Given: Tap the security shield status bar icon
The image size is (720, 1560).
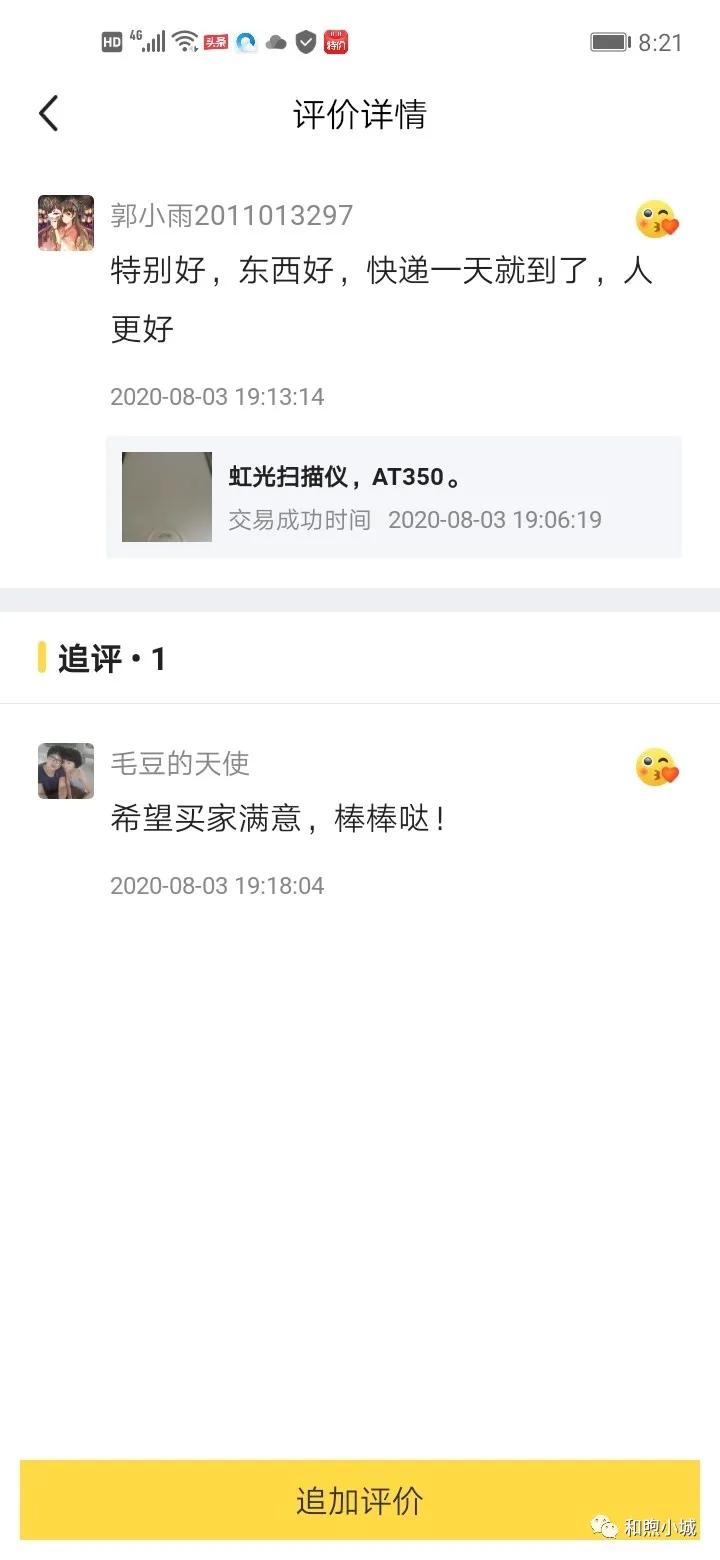Looking at the screenshot, I should click(306, 42).
